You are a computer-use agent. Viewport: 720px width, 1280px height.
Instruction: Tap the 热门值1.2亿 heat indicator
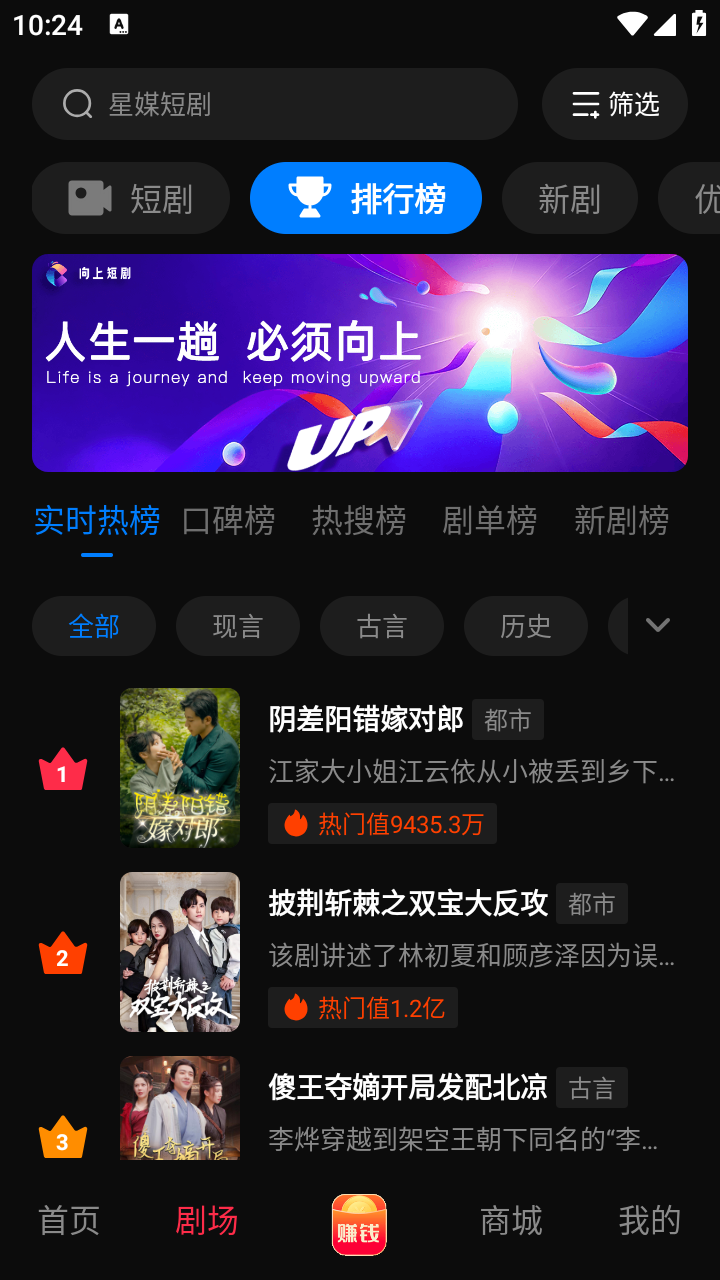coord(362,1007)
